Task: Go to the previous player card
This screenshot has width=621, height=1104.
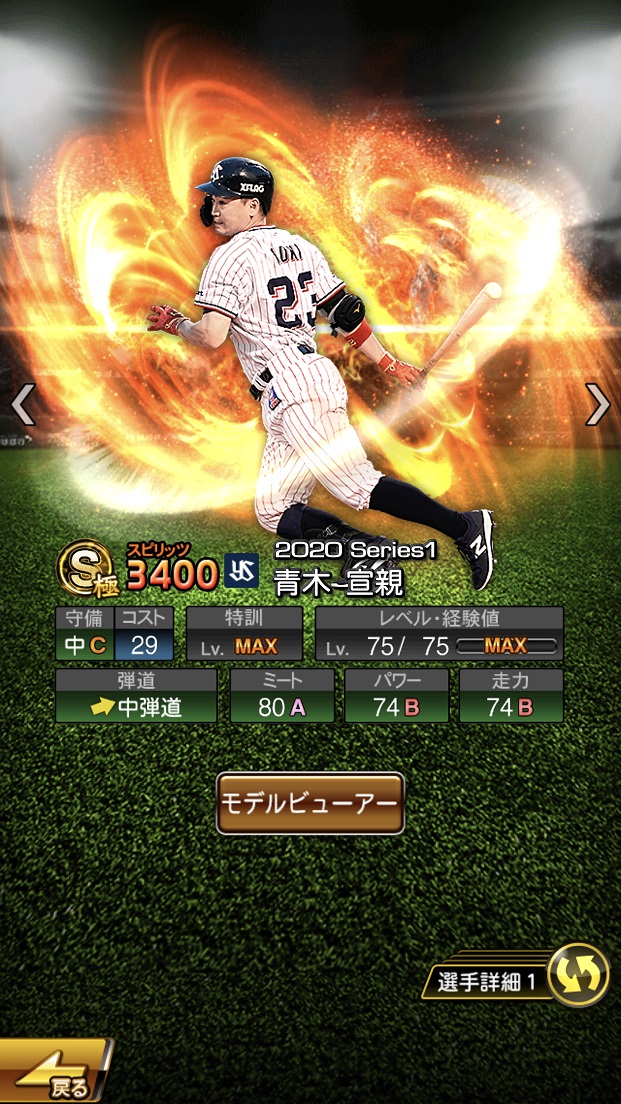Action: 23,404
